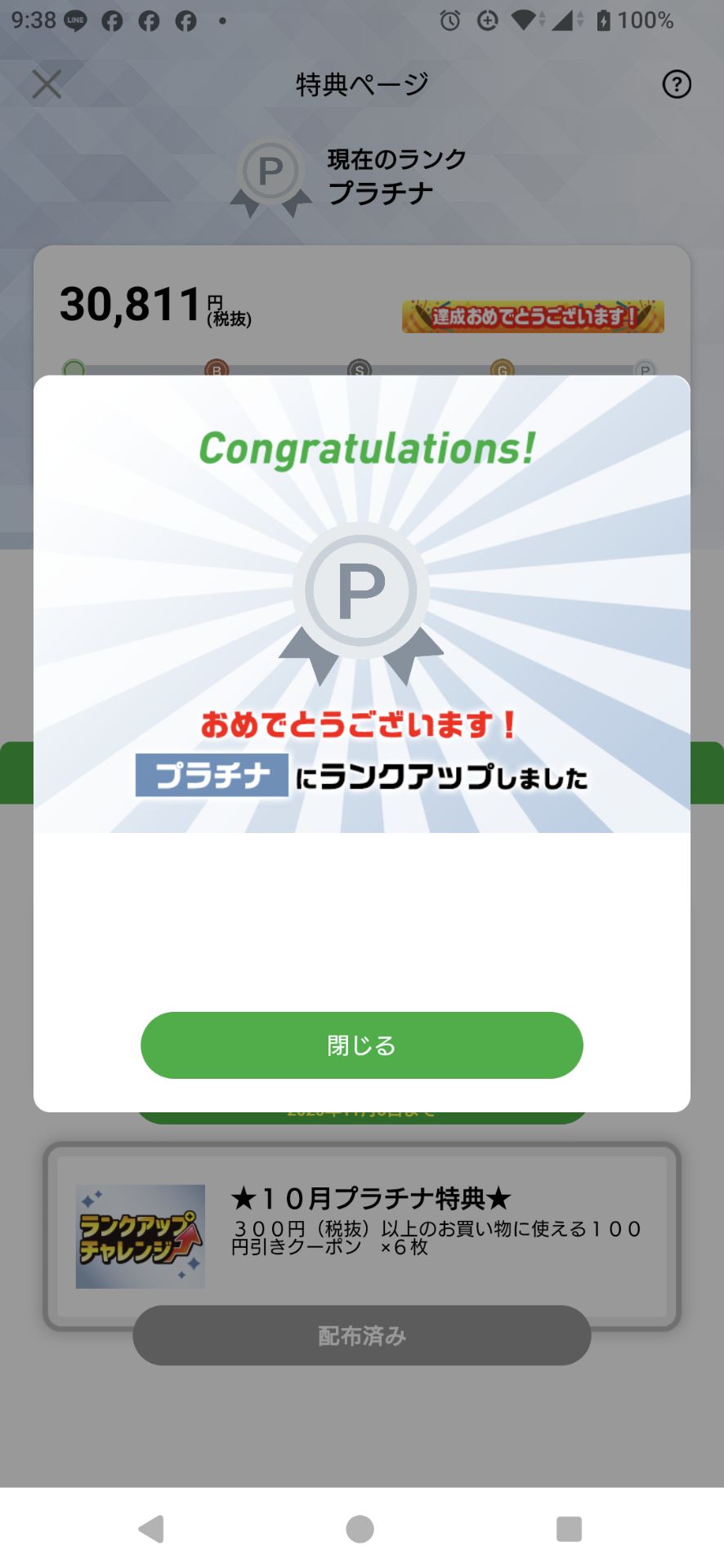Screen dimensions: 724x1568
Task: Open the help icon on the 特典ページ header
Action: (676, 84)
